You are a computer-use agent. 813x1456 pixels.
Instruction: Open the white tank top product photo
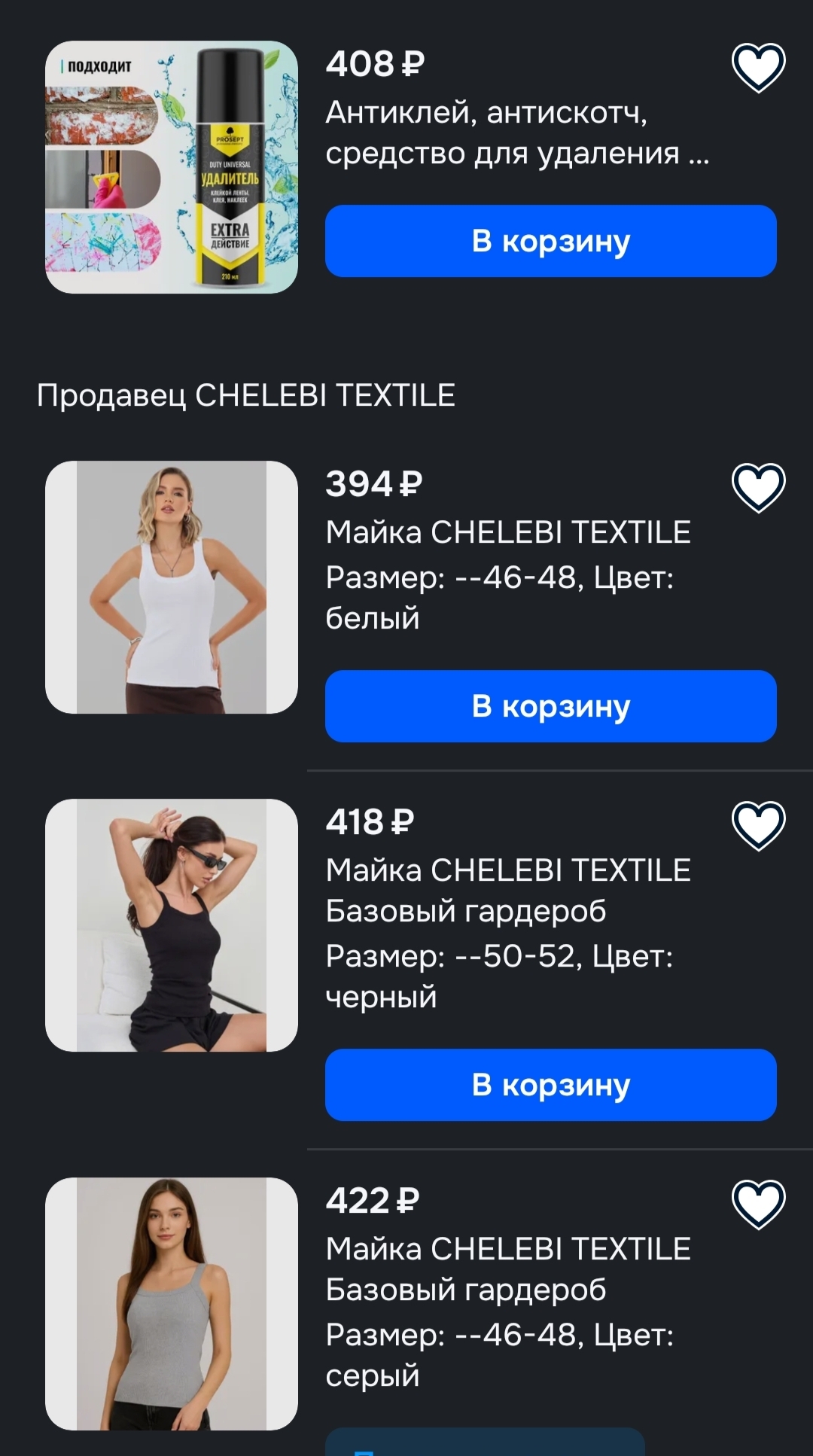172,587
